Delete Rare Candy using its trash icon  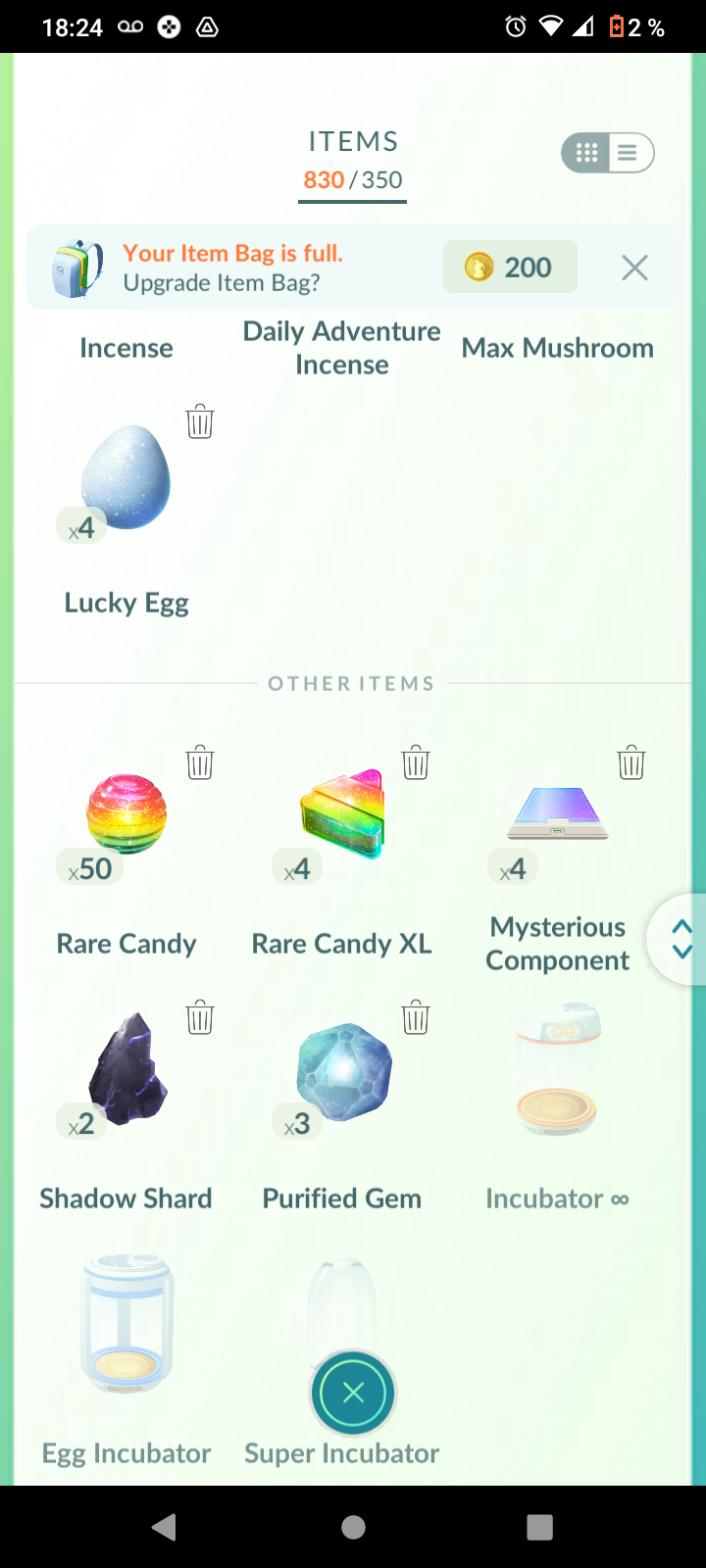coord(200,762)
